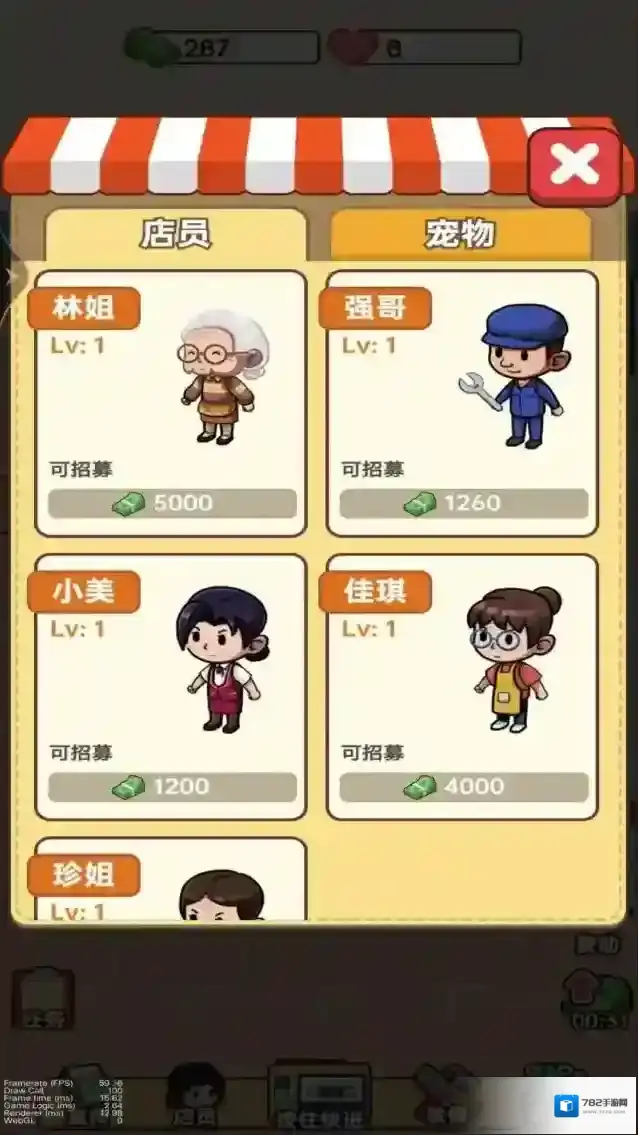638x1135 pixels.
Task: Close the staff recruitment dialog
Action: tap(574, 165)
